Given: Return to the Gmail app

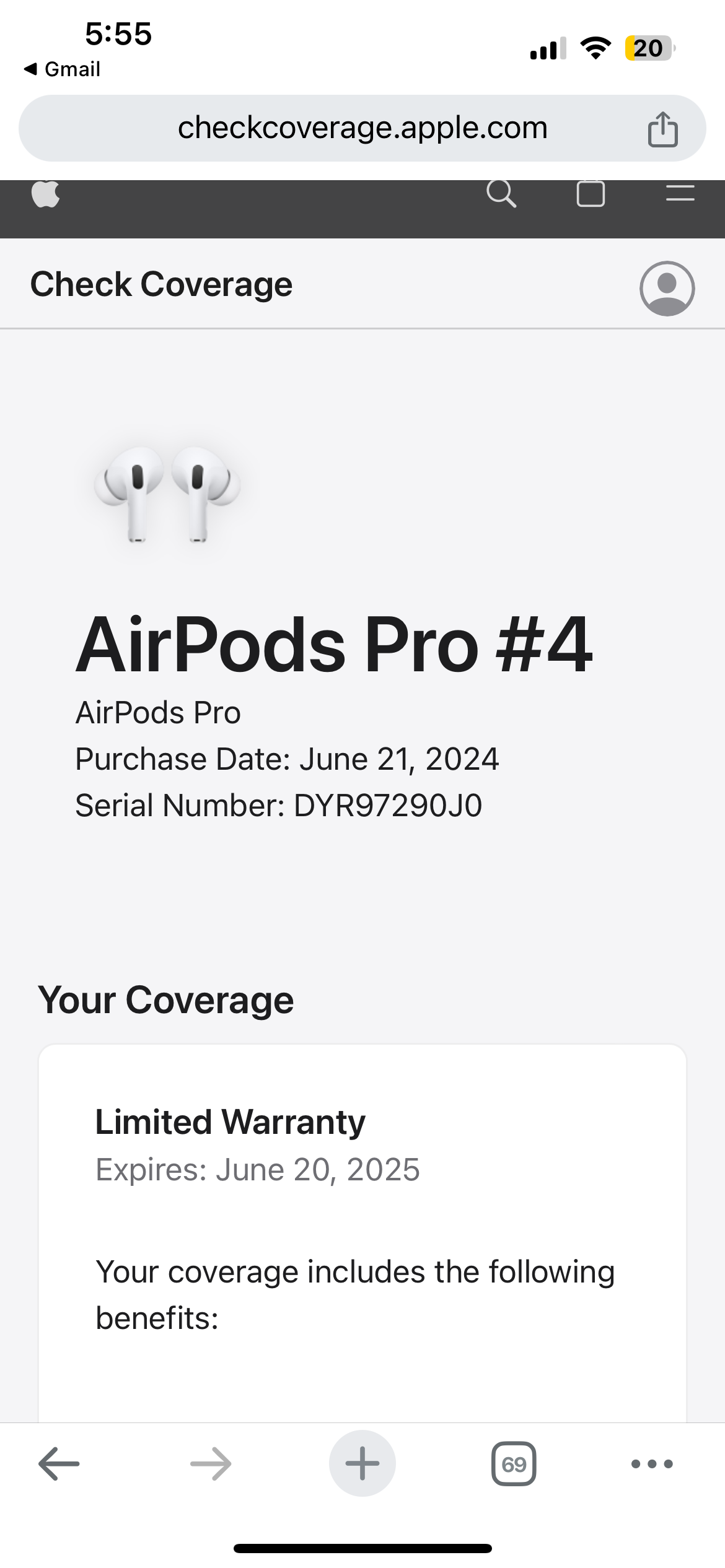Looking at the screenshot, I should coord(62,69).
